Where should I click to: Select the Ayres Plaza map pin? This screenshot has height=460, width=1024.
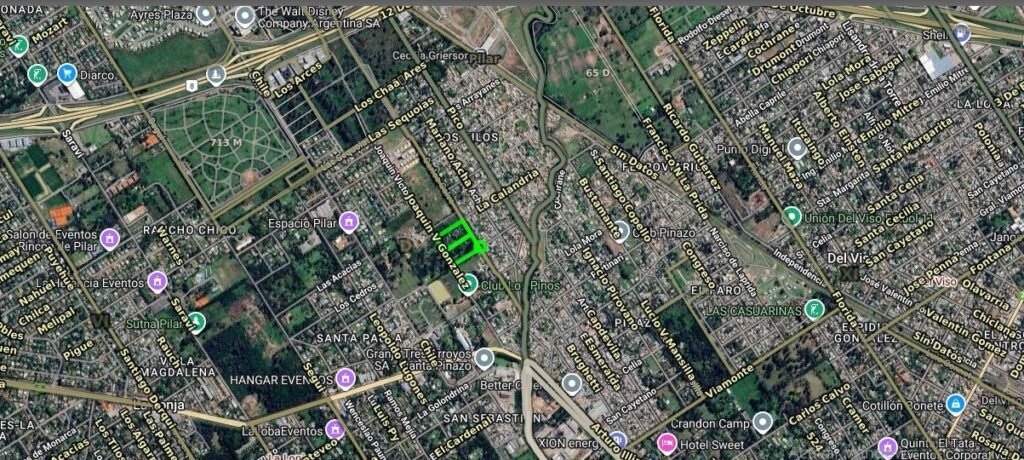[205, 14]
